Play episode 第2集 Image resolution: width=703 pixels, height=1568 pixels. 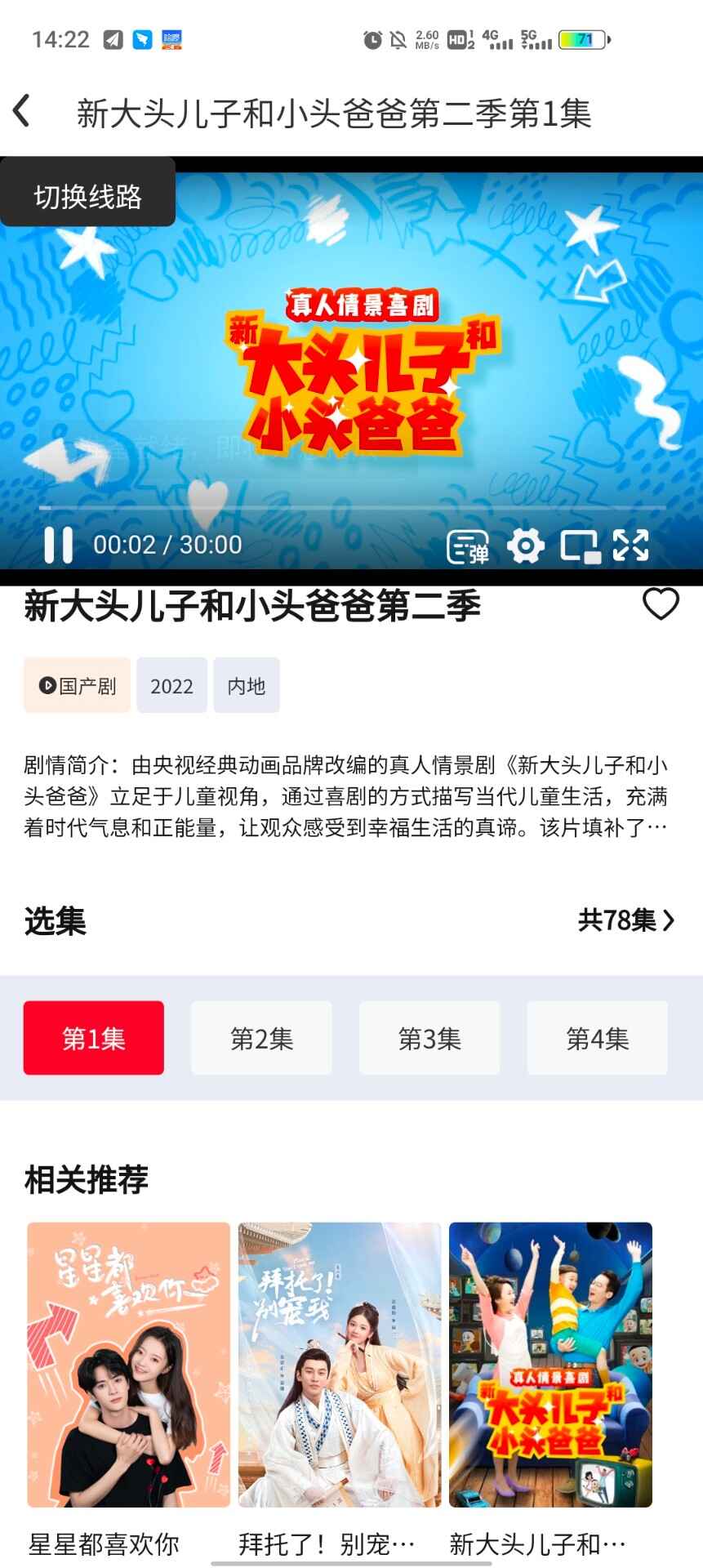[261, 1038]
